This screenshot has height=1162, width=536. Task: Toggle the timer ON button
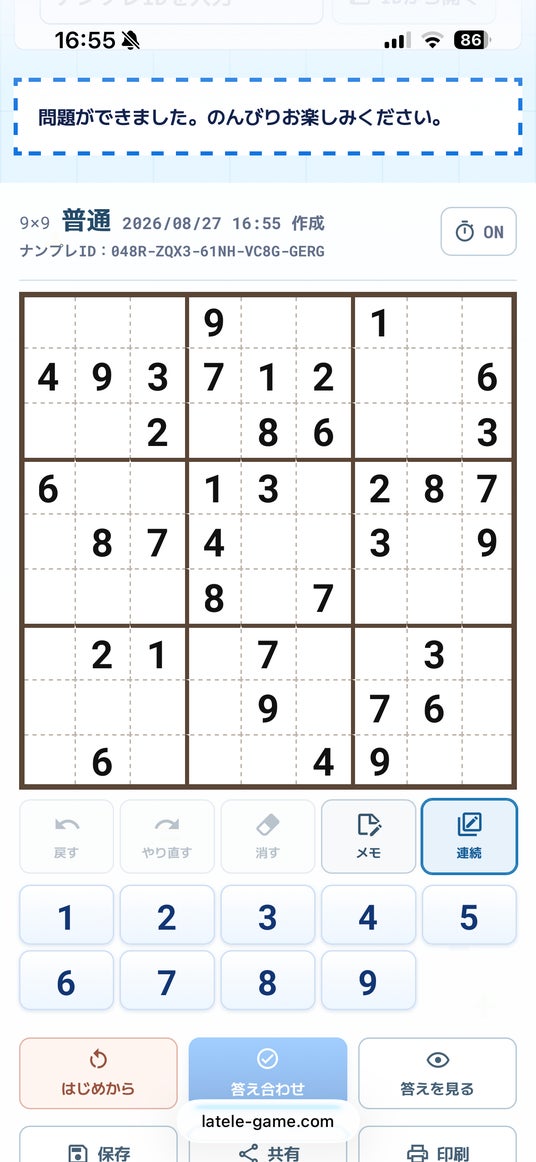[478, 232]
